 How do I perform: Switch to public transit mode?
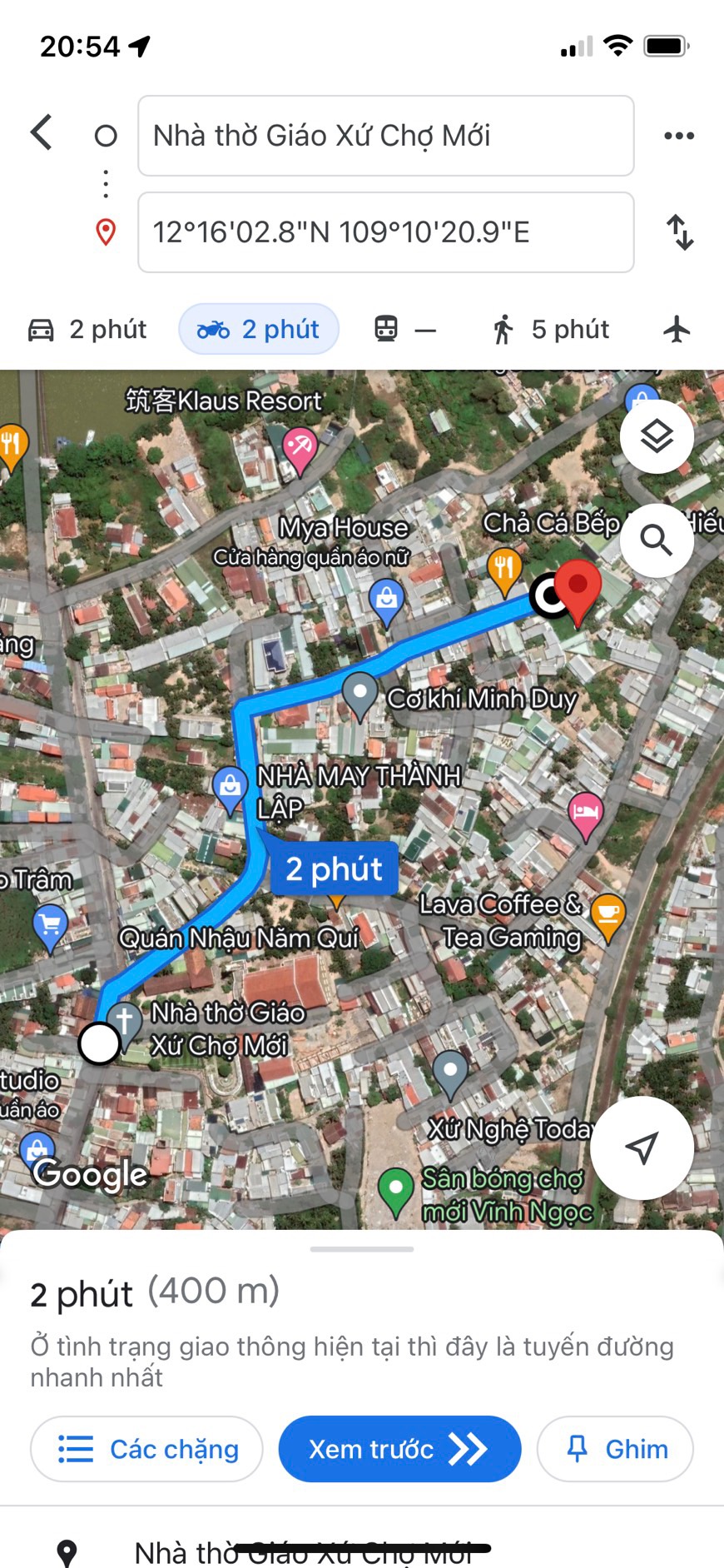tap(404, 330)
